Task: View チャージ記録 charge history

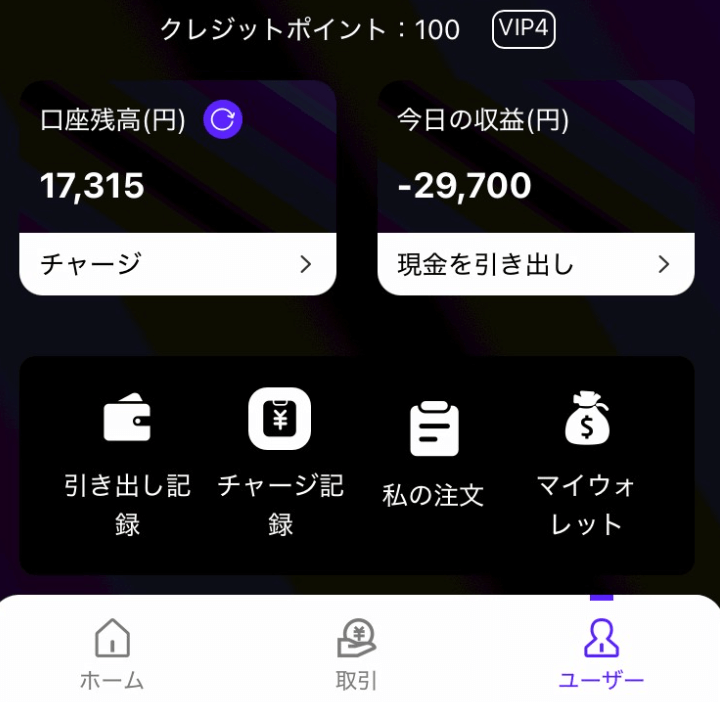Action: click(280, 462)
